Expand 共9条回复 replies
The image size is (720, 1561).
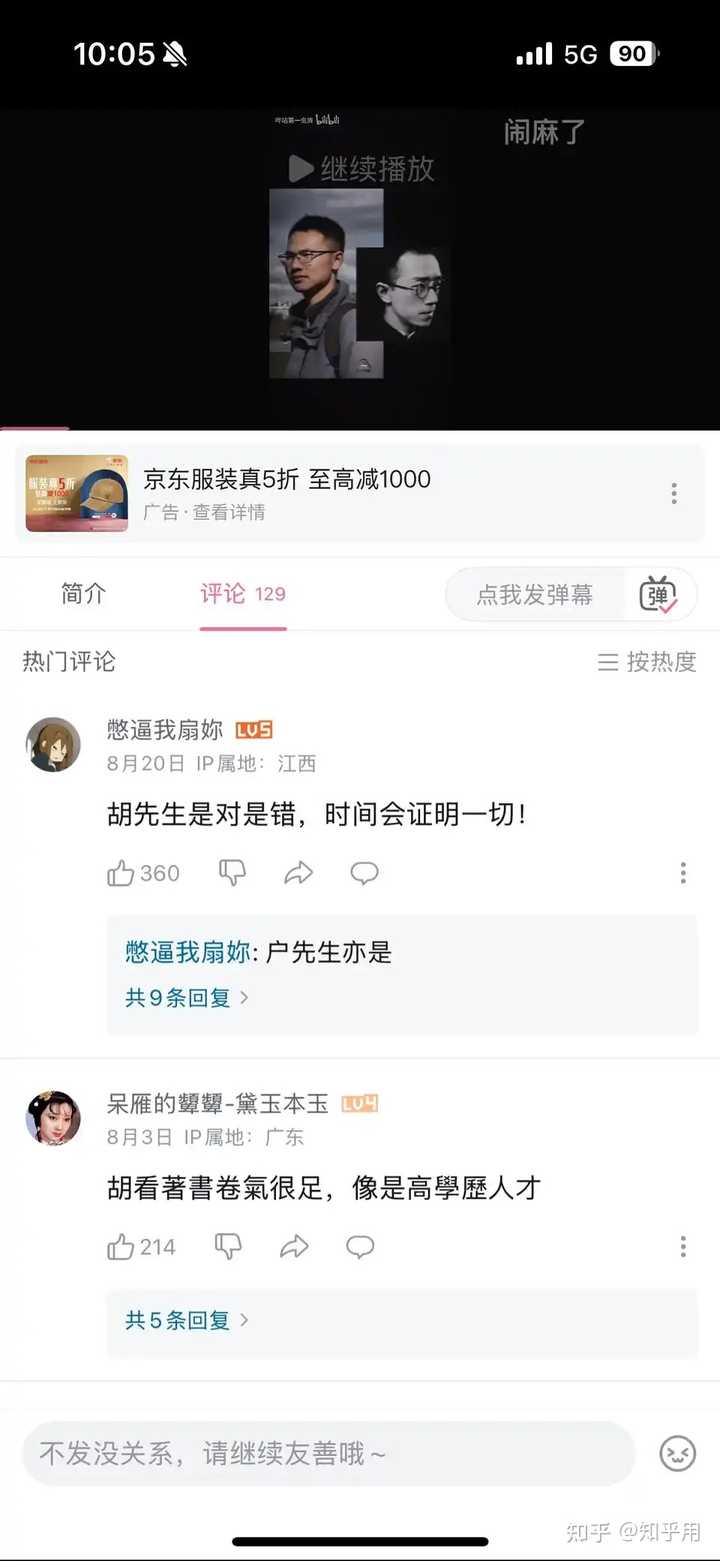(x=187, y=997)
